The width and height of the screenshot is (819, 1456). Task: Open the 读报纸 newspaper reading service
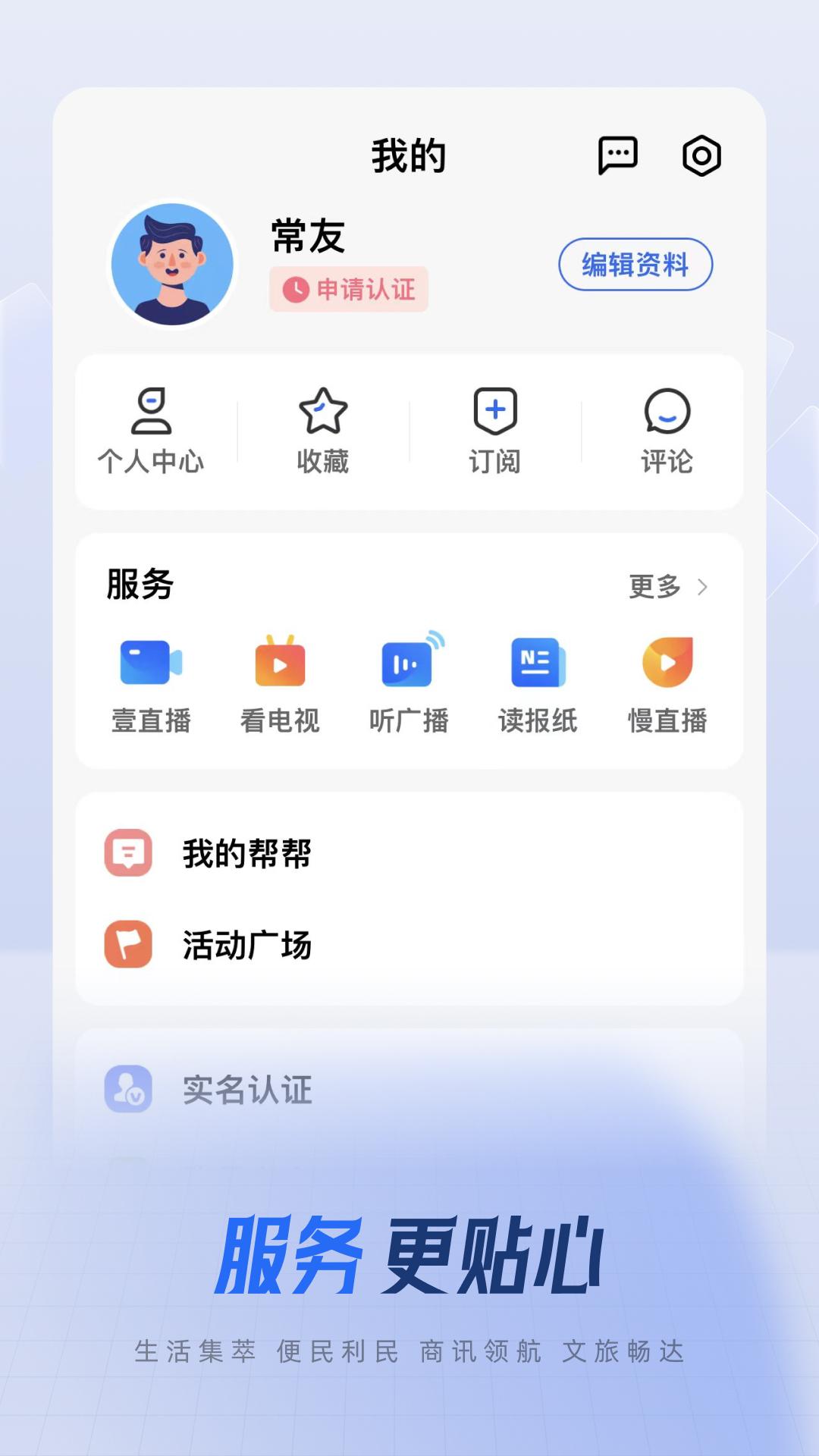point(538,681)
